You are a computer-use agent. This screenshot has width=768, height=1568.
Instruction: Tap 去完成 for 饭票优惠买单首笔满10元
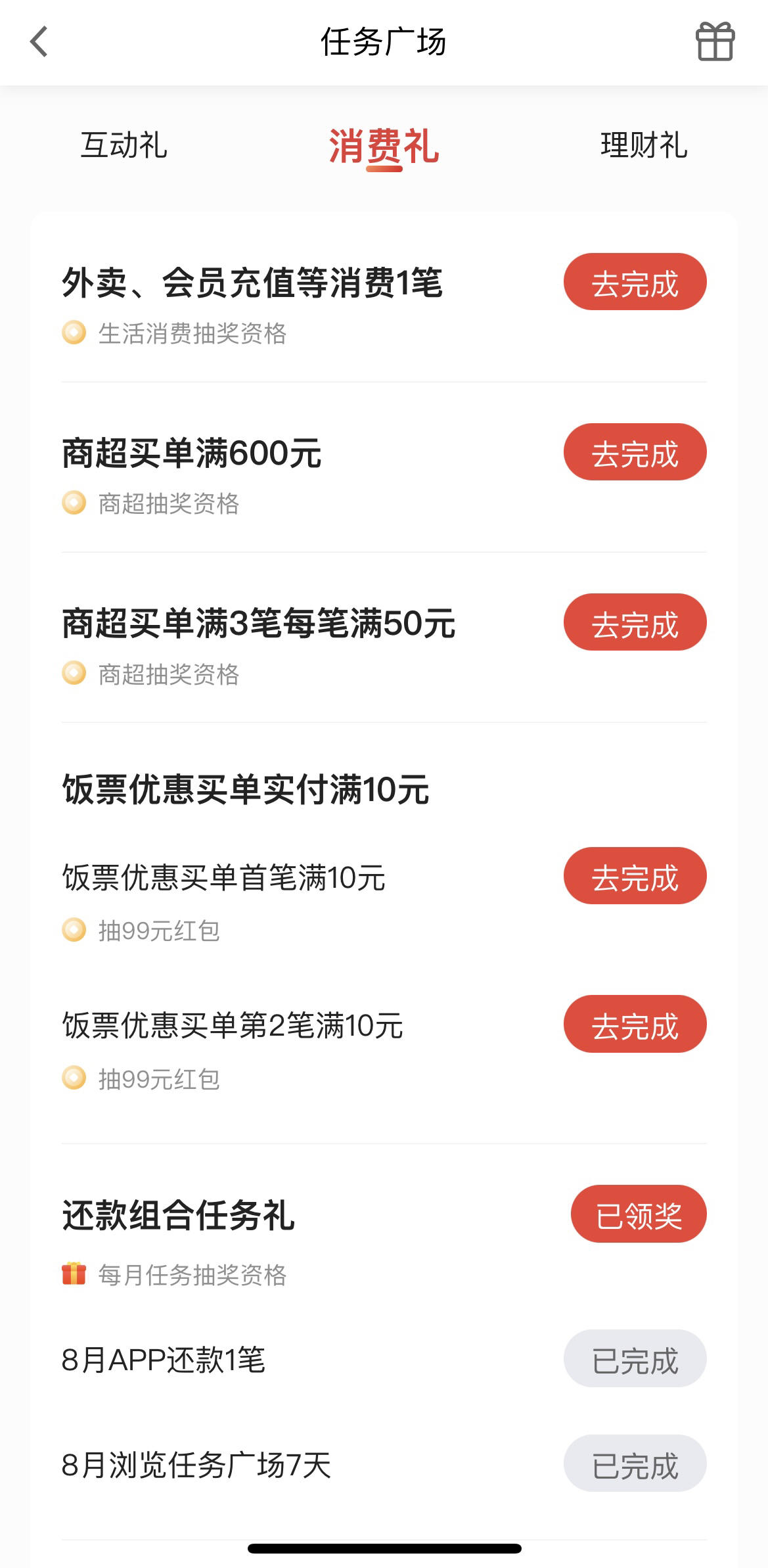(x=635, y=876)
